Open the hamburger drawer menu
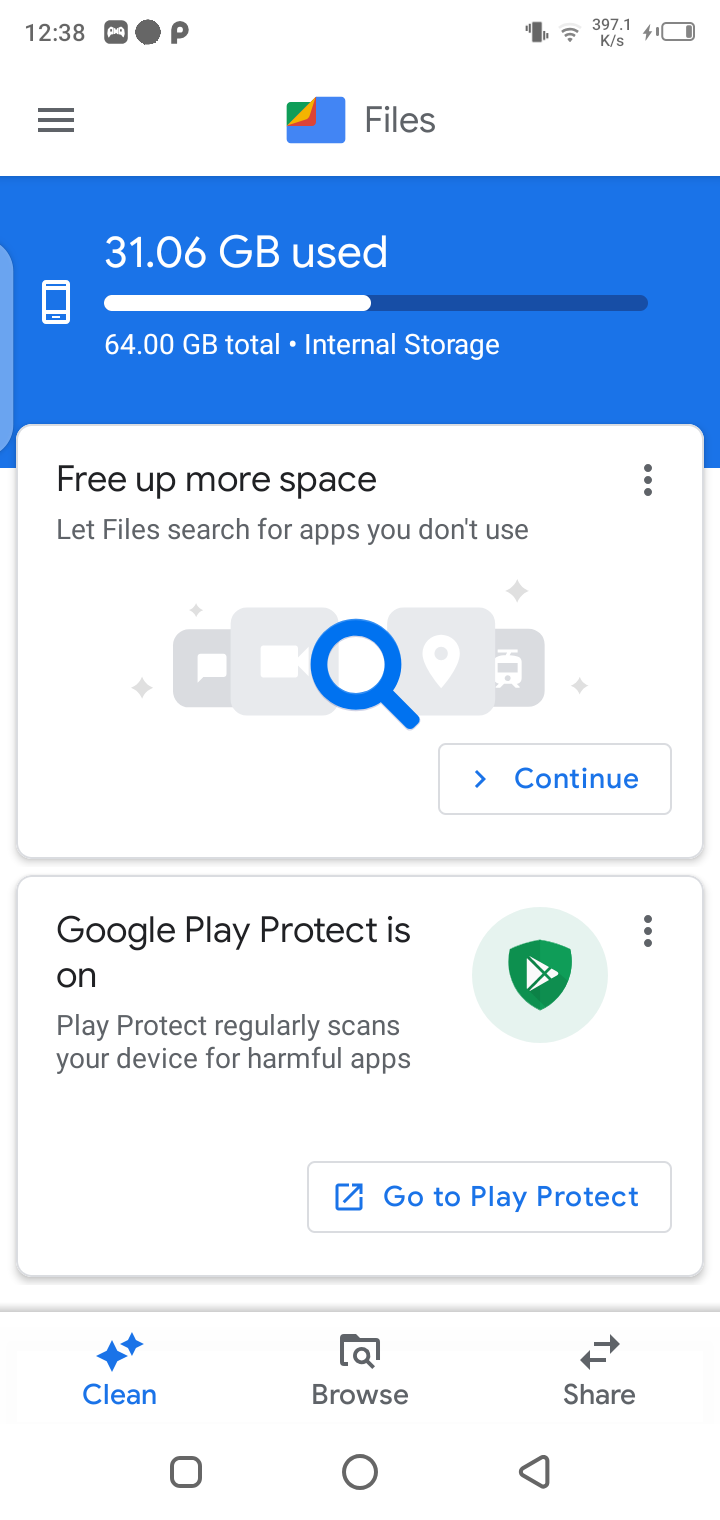 56,121
